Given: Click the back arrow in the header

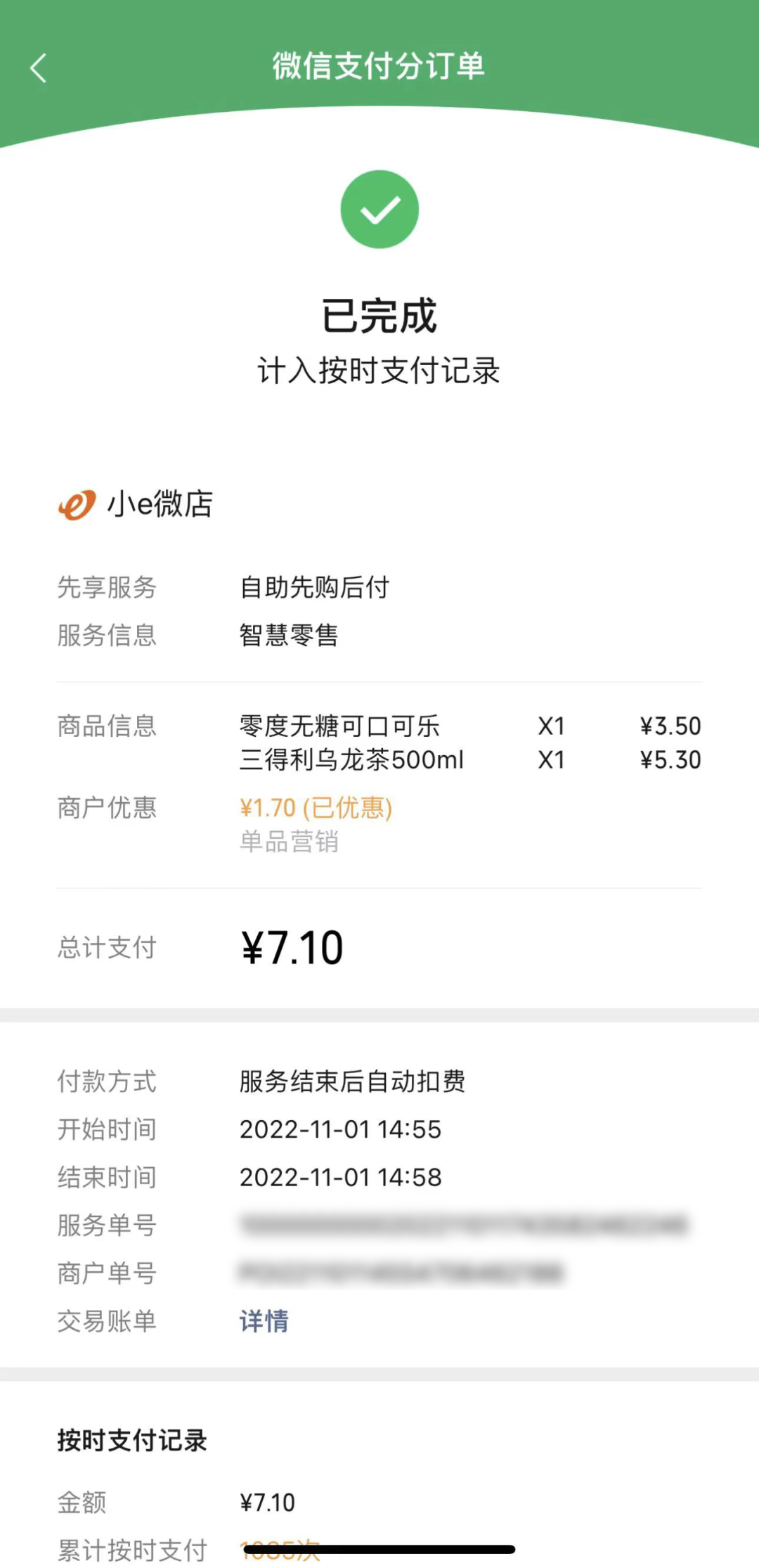Looking at the screenshot, I should pyautogui.click(x=38, y=68).
